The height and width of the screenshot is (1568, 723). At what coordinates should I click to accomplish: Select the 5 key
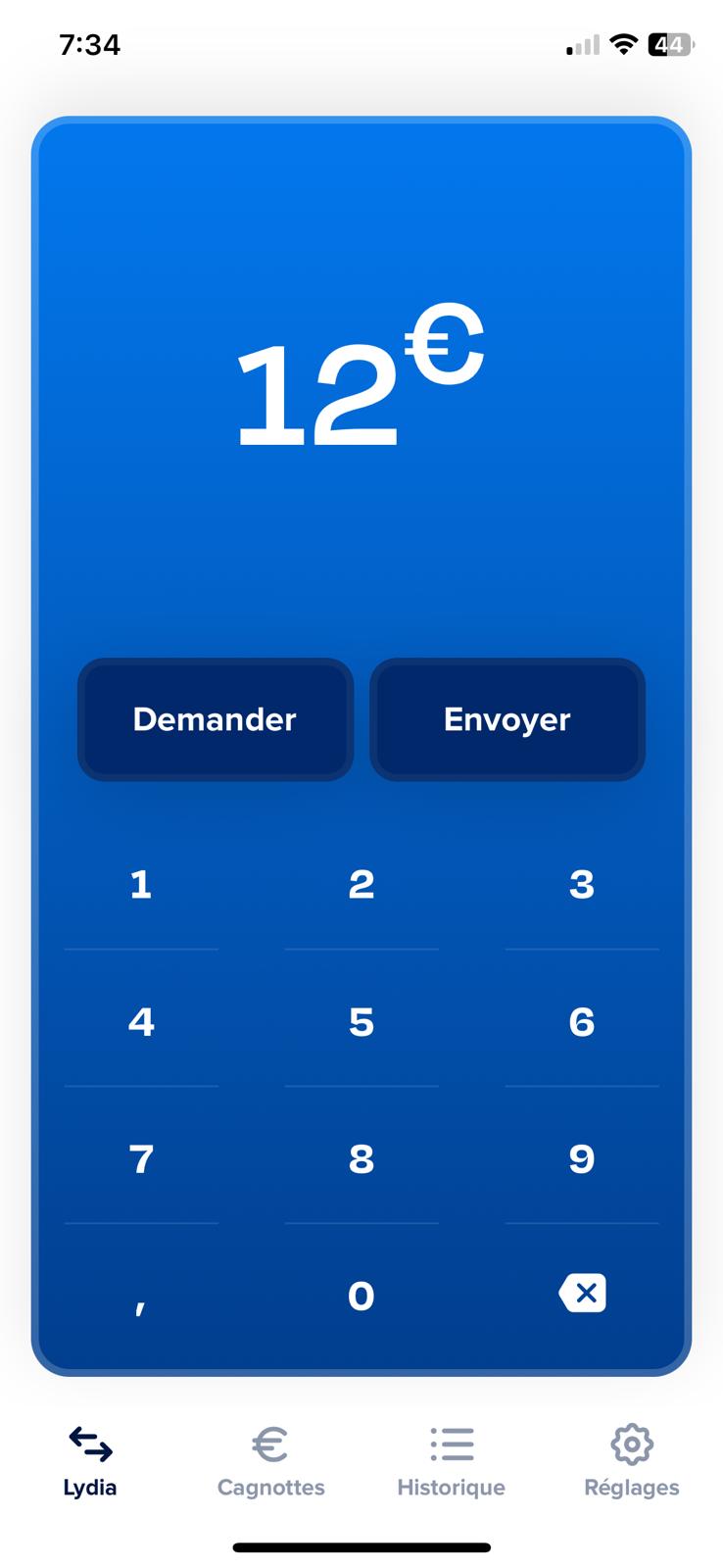click(361, 1022)
